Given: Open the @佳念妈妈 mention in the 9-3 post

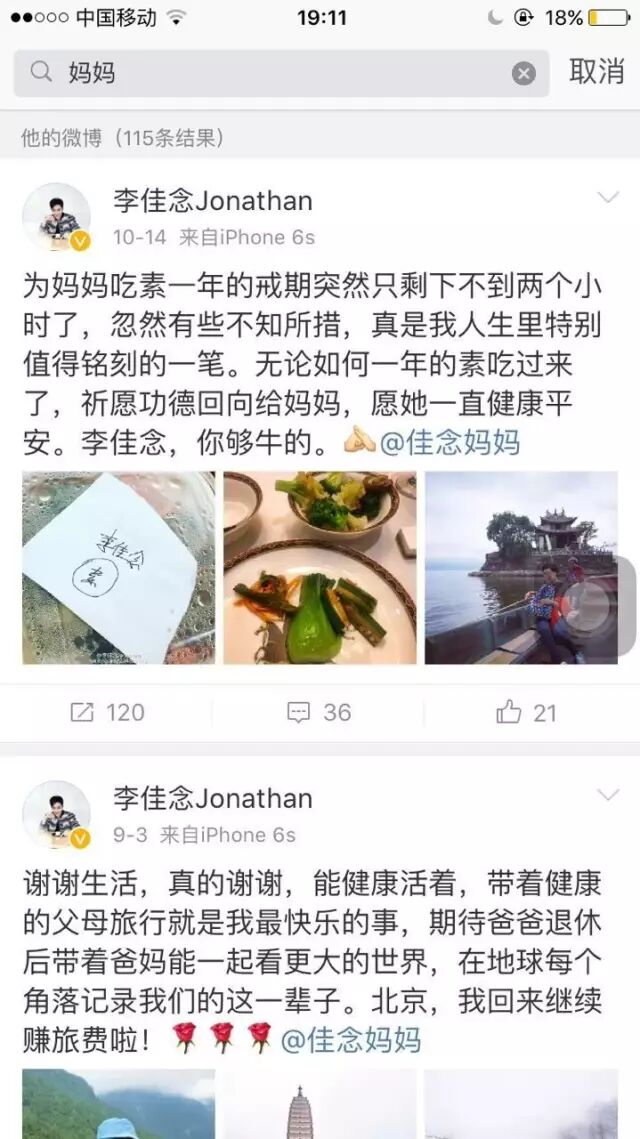Looking at the screenshot, I should click(351, 1039).
